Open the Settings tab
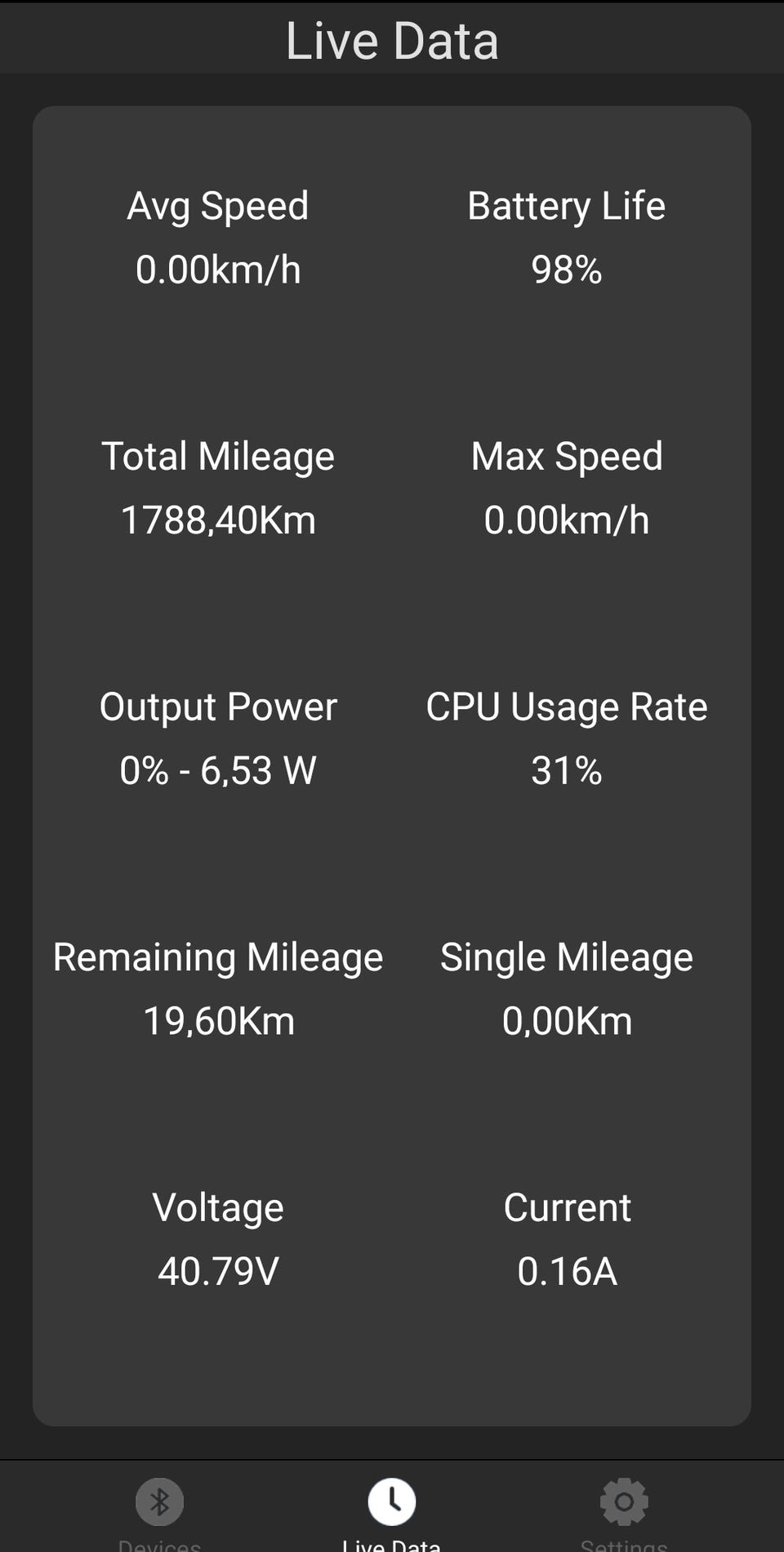This screenshot has height=1552, width=784. 624,1507
